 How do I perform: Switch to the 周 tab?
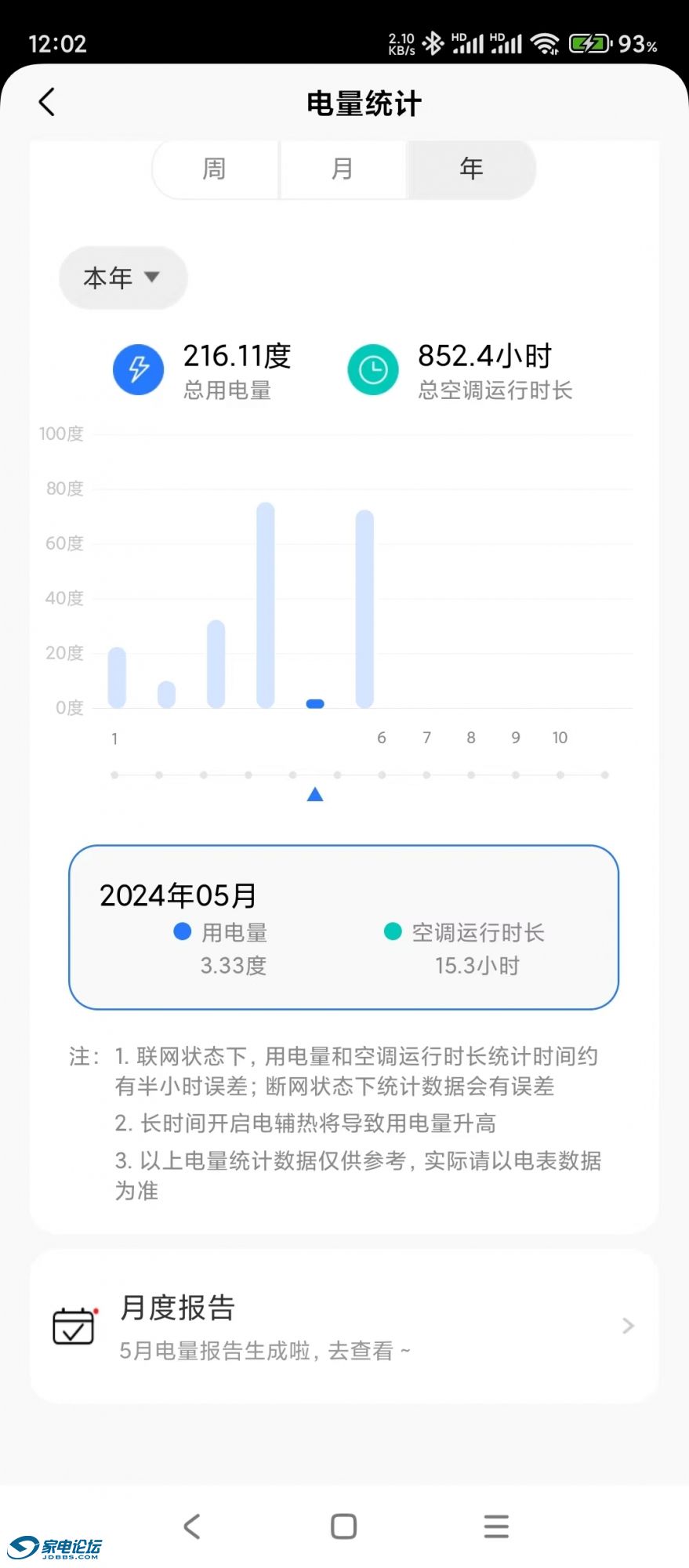tap(215, 169)
